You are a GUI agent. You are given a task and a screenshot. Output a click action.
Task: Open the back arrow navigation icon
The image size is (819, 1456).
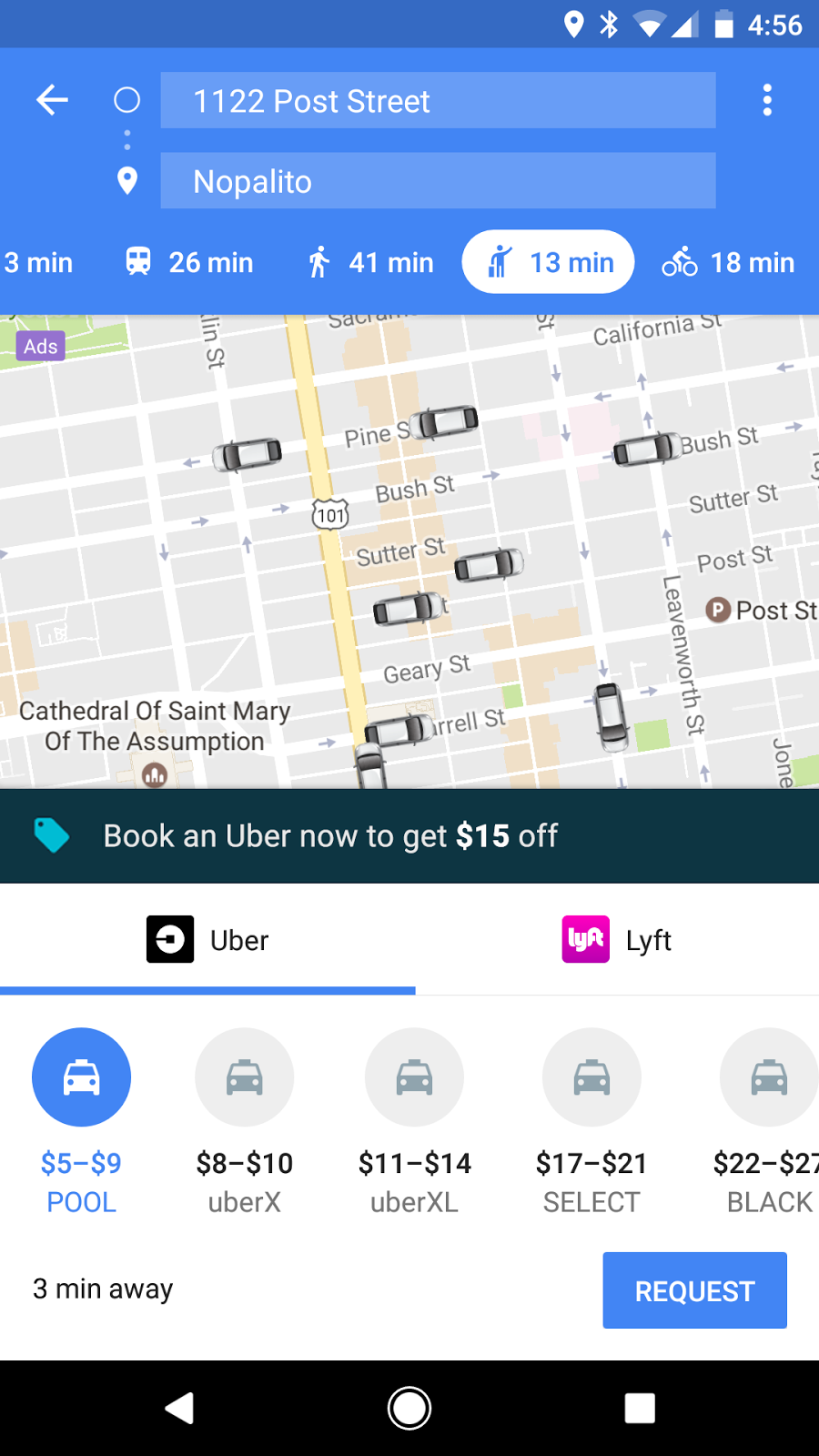point(52,100)
